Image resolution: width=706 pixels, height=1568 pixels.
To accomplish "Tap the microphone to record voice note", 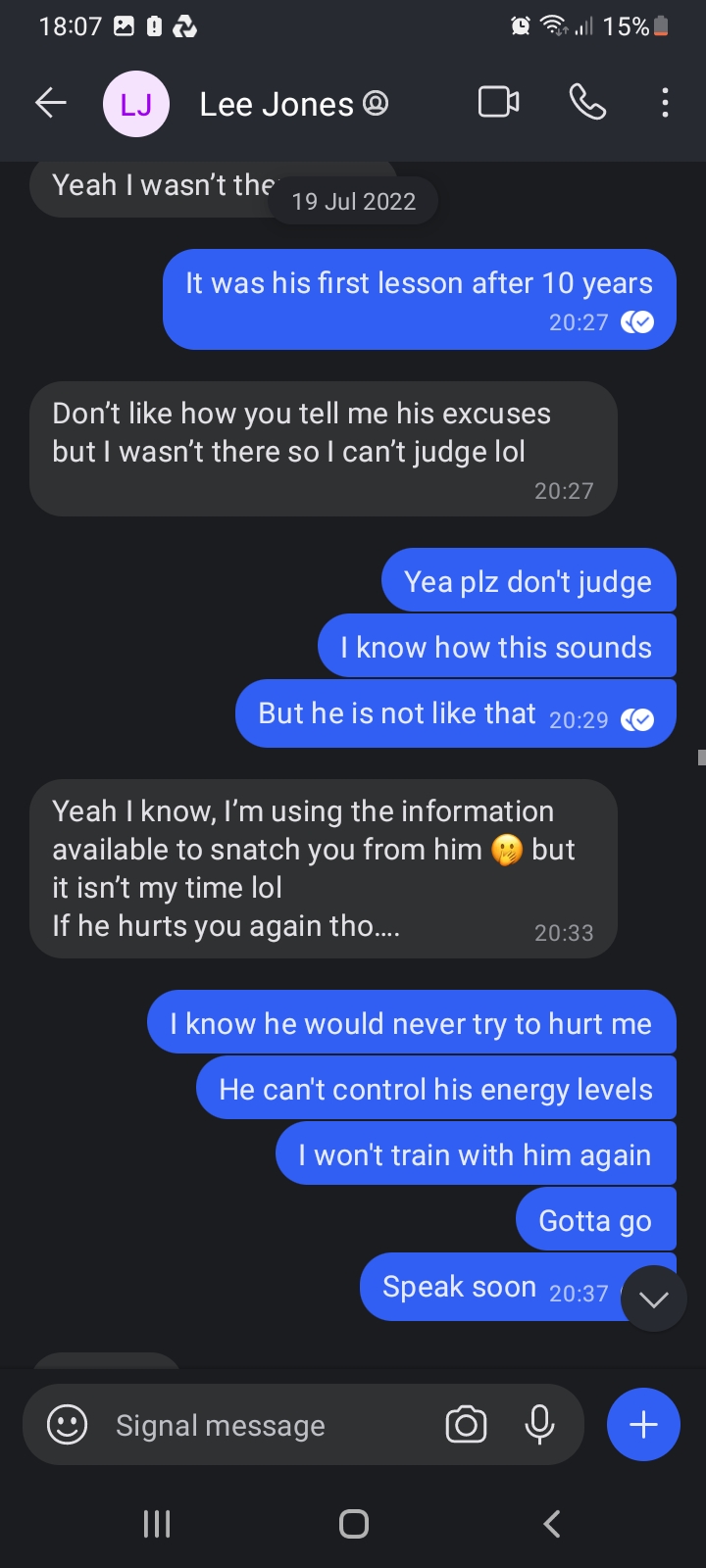I will 539,1425.
